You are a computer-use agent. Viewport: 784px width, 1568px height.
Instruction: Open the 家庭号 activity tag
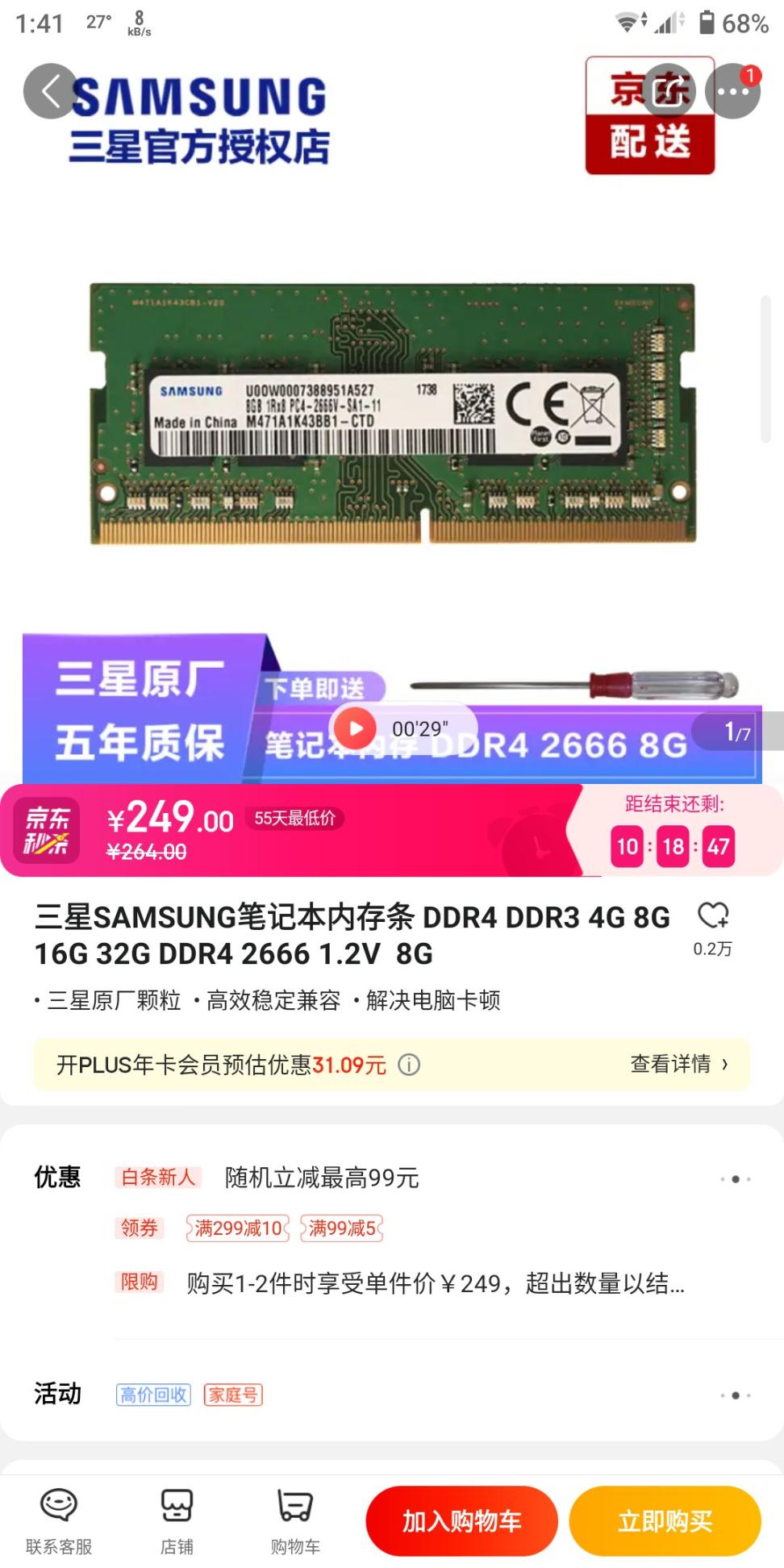coord(233,1395)
